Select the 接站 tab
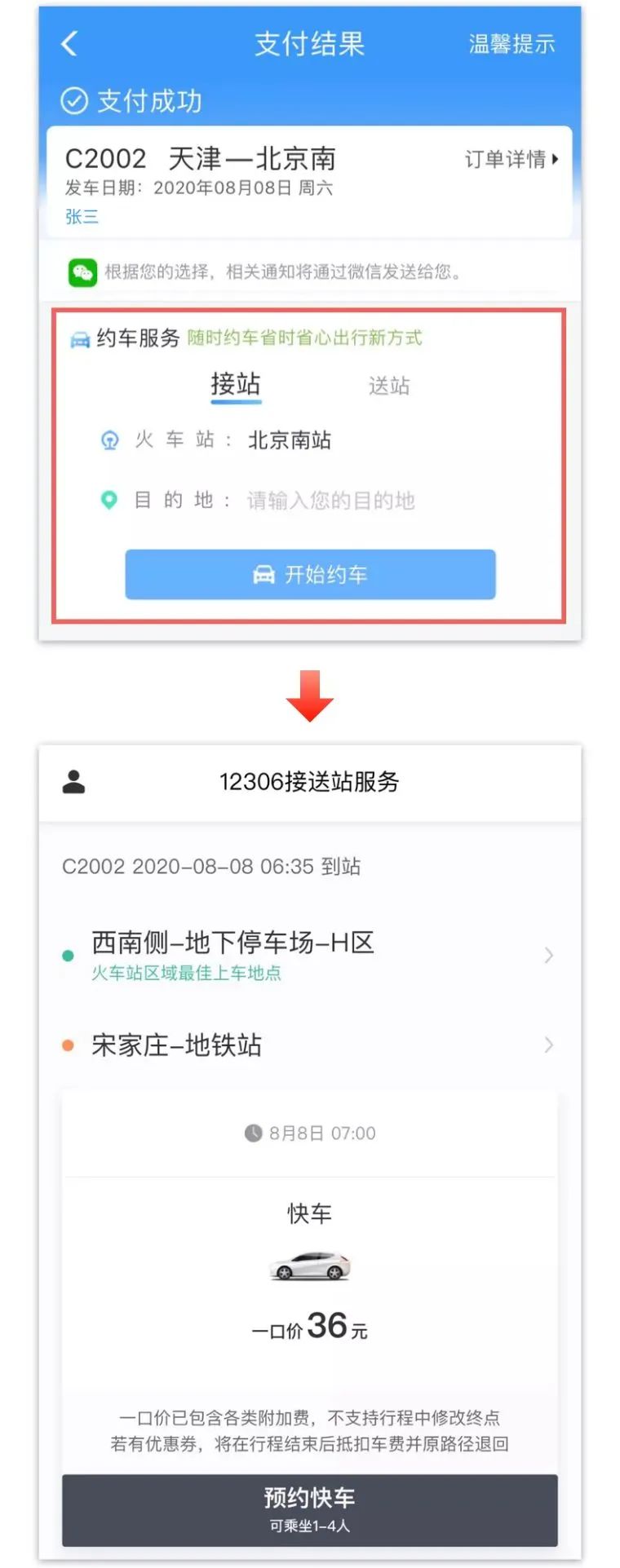Viewport: 620px width, 1568px height. (237, 383)
